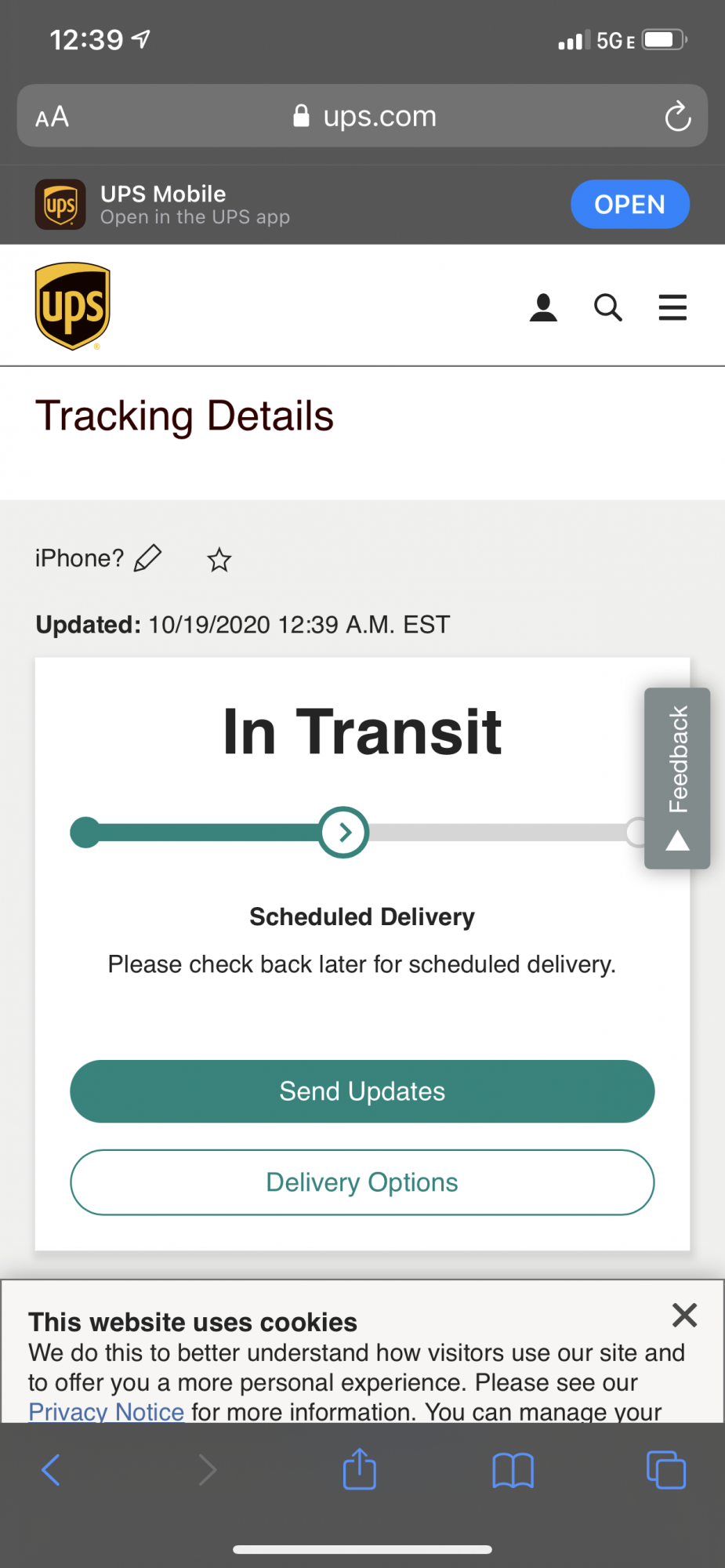Open the AA reader settings
Image resolution: width=725 pixels, height=1568 pixels.
point(53,117)
